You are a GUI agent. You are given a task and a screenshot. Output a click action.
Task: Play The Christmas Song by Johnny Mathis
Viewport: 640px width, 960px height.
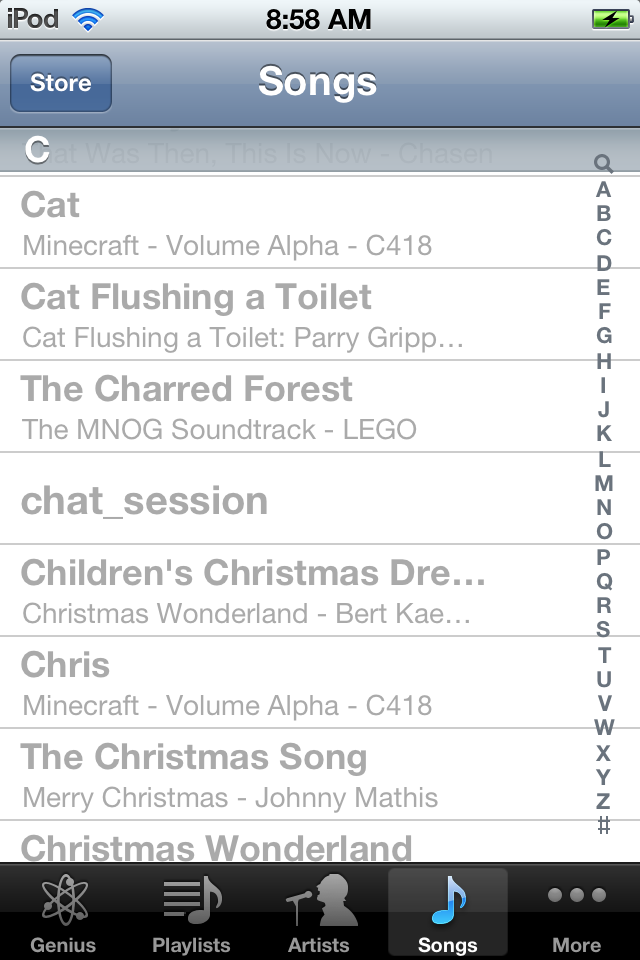click(290, 775)
